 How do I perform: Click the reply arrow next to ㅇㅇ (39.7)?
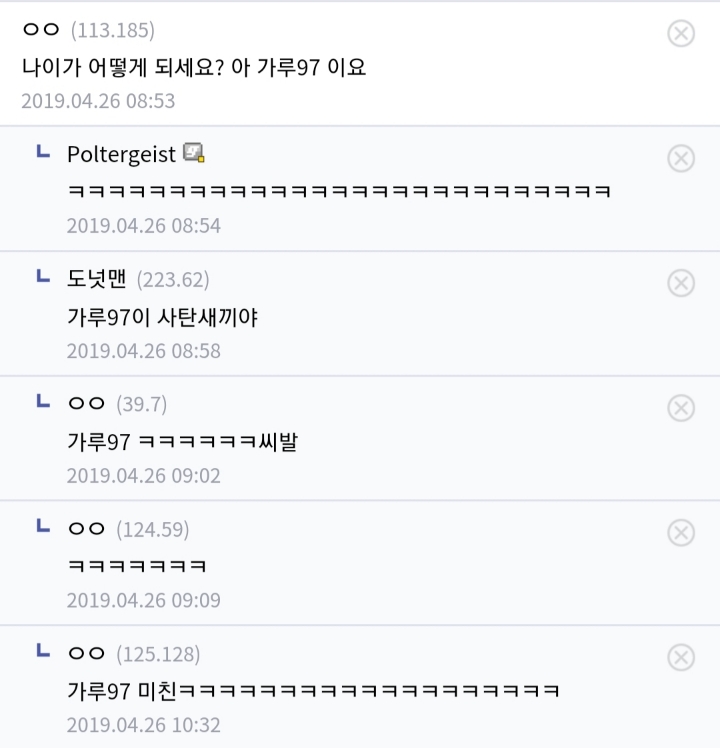41,403
